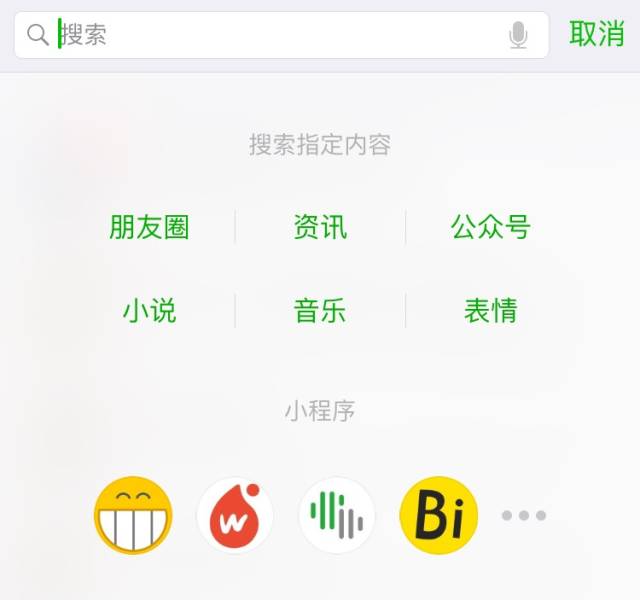This screenshot has width=640, height=600.
Task: Show more mini programs via three dots
Action: 524,516
